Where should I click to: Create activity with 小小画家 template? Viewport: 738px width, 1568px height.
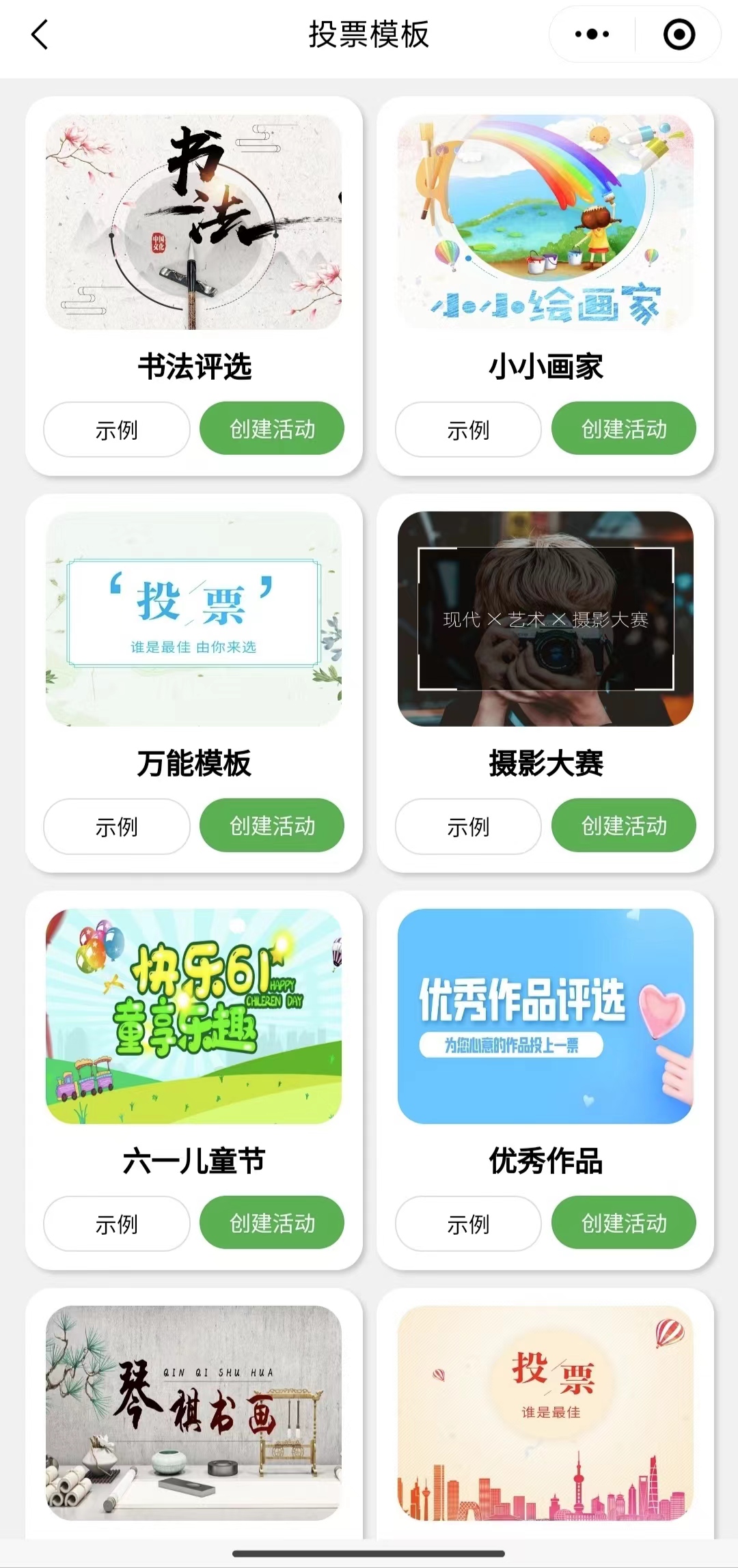pyautogui.click(x=624, y=429)
